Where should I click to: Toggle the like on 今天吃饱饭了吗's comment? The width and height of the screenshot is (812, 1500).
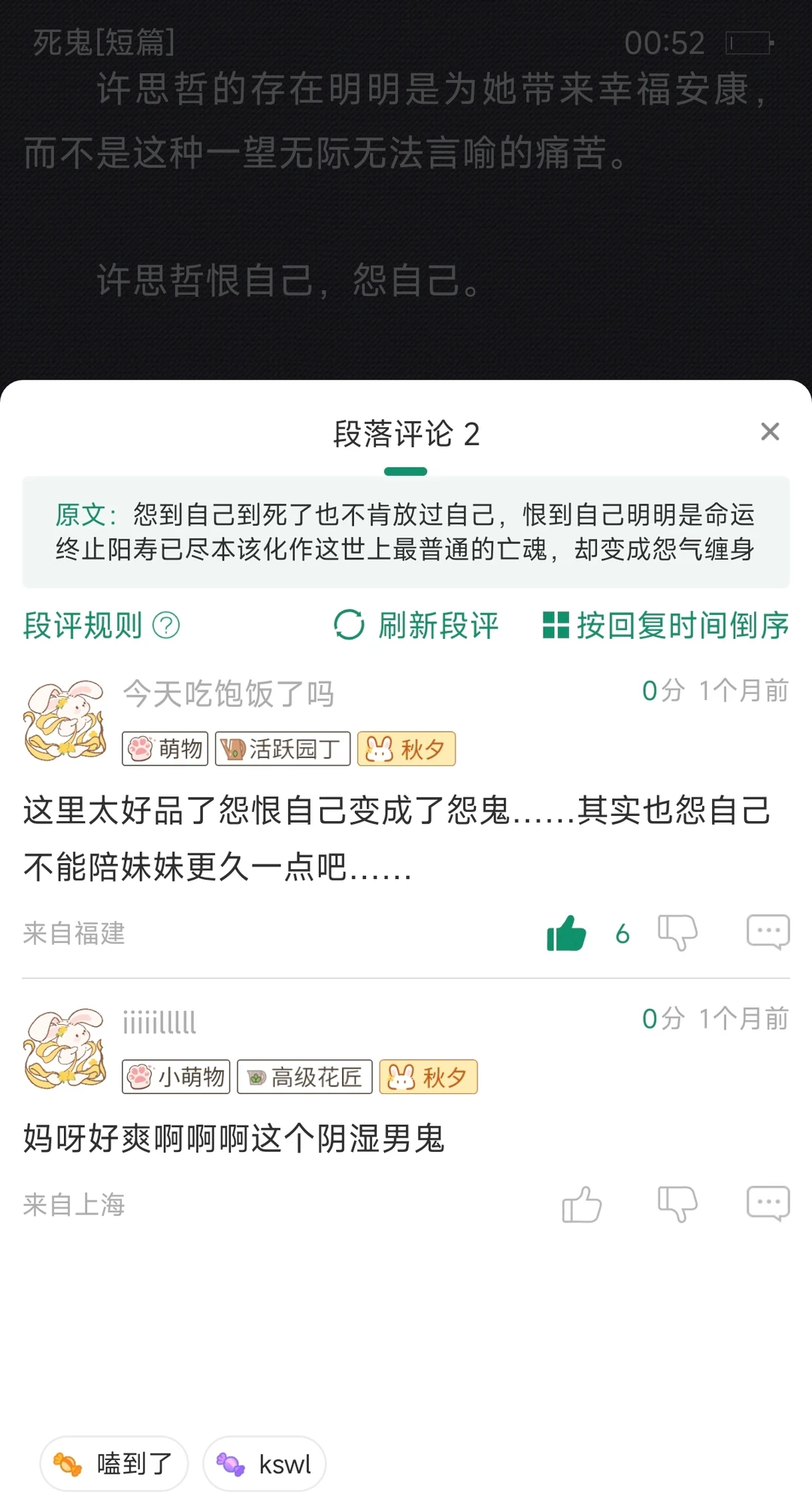pyautogui.click(x=565, y=932)
